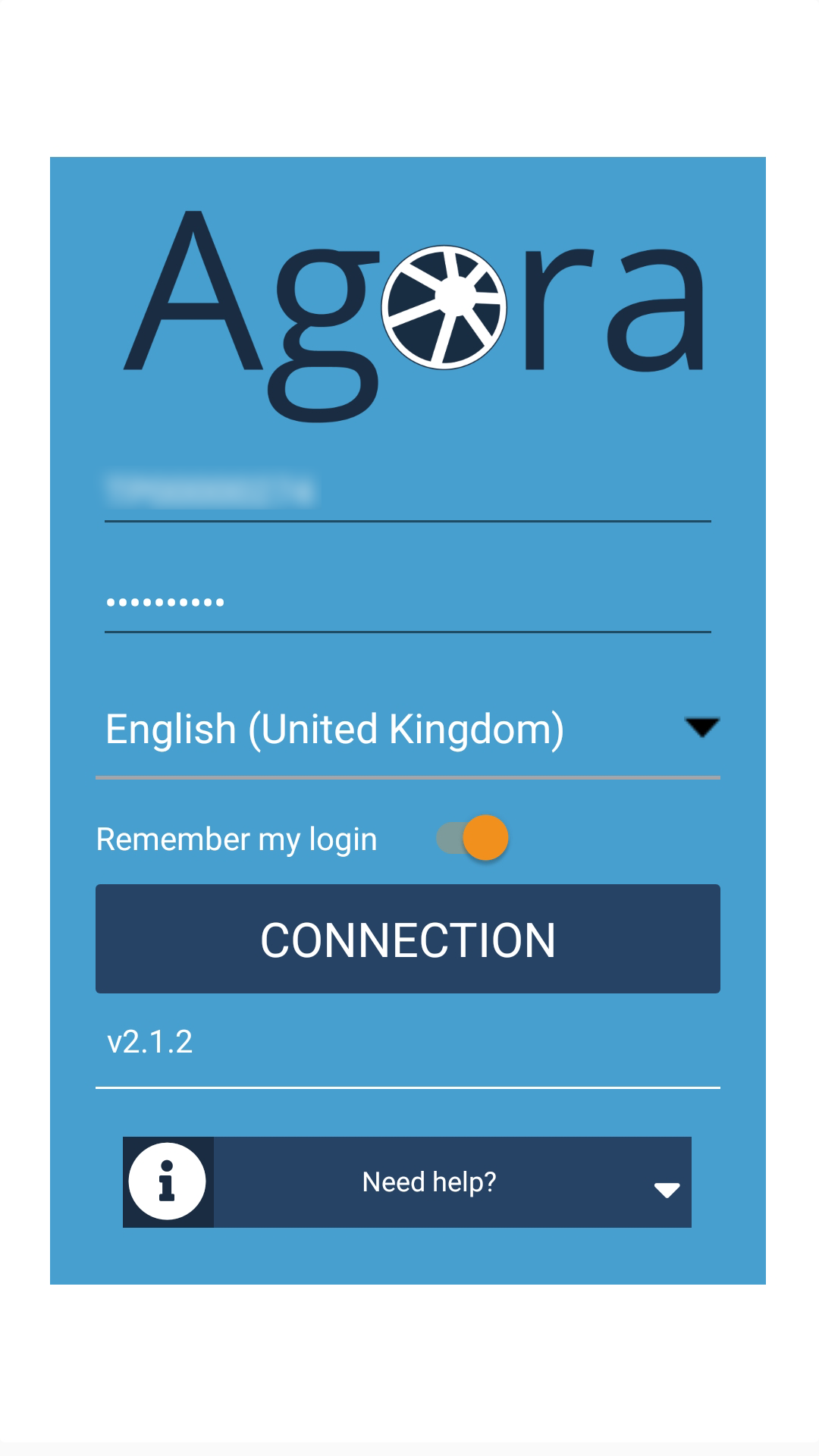Focus the password field
819x1456 pixels.
407,603
